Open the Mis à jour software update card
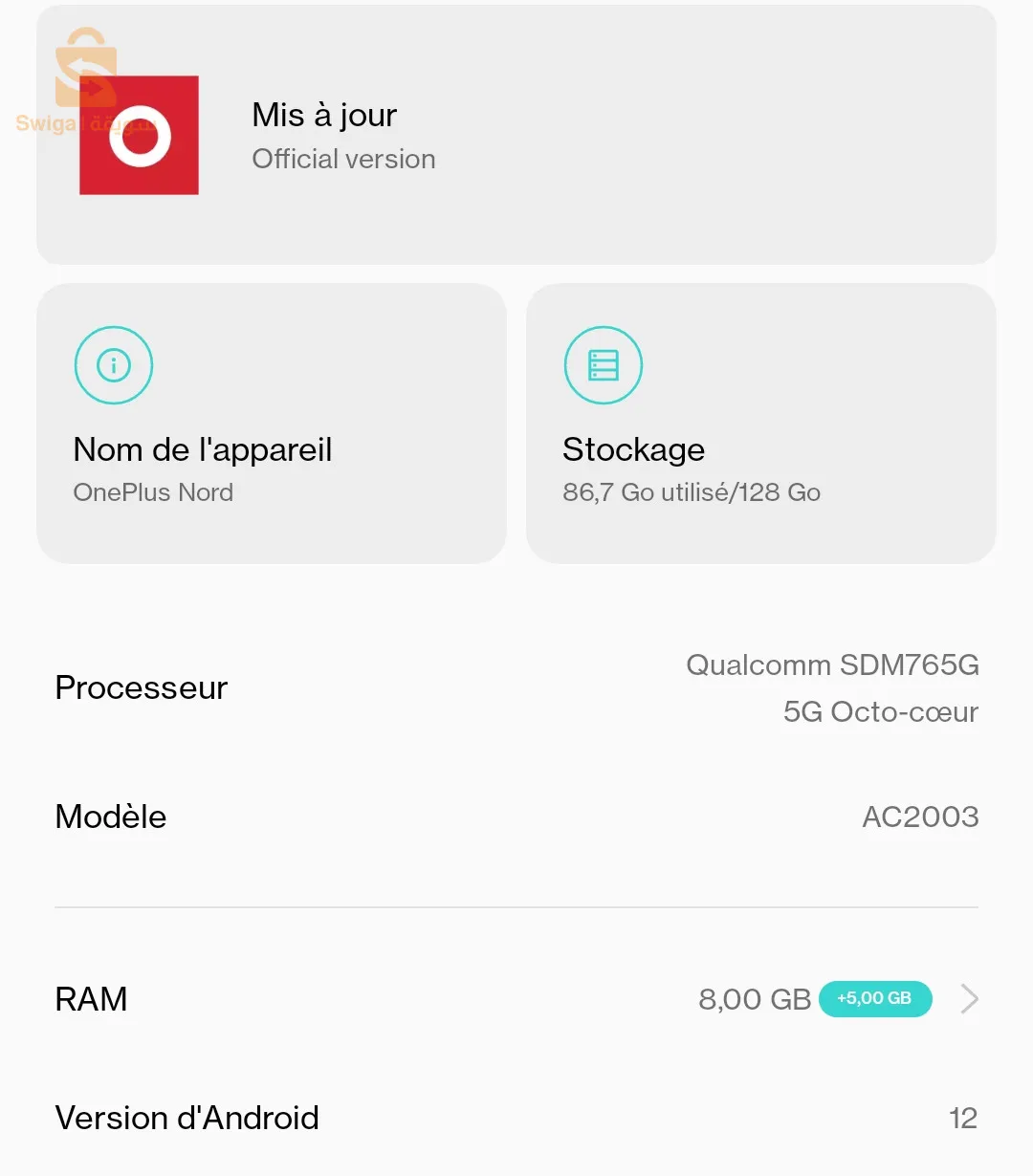 click(x=516, y=135)
